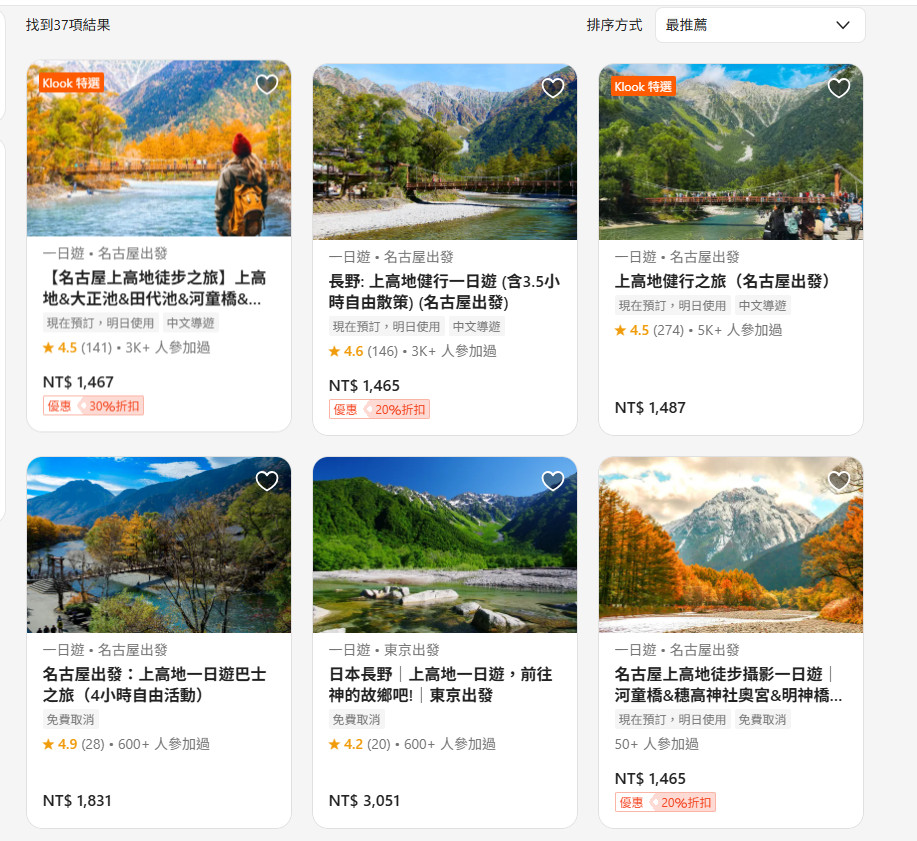Tap heart on 上高地健行之旅（名古屋出發）
Viewport: 917px width, 841px height.
tap(839, 88)
